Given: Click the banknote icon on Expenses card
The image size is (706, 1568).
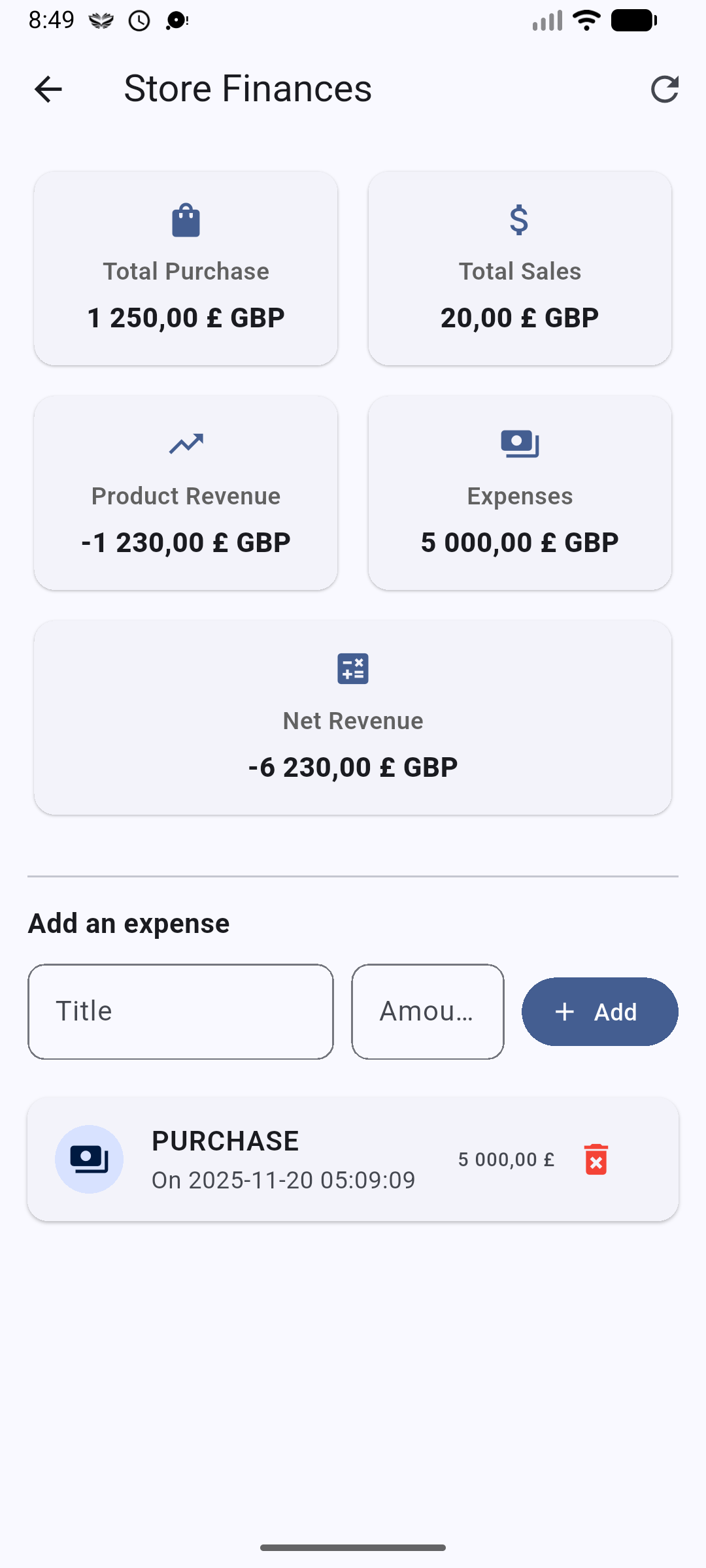Looking at the screenshot, I should click(519, 444).
